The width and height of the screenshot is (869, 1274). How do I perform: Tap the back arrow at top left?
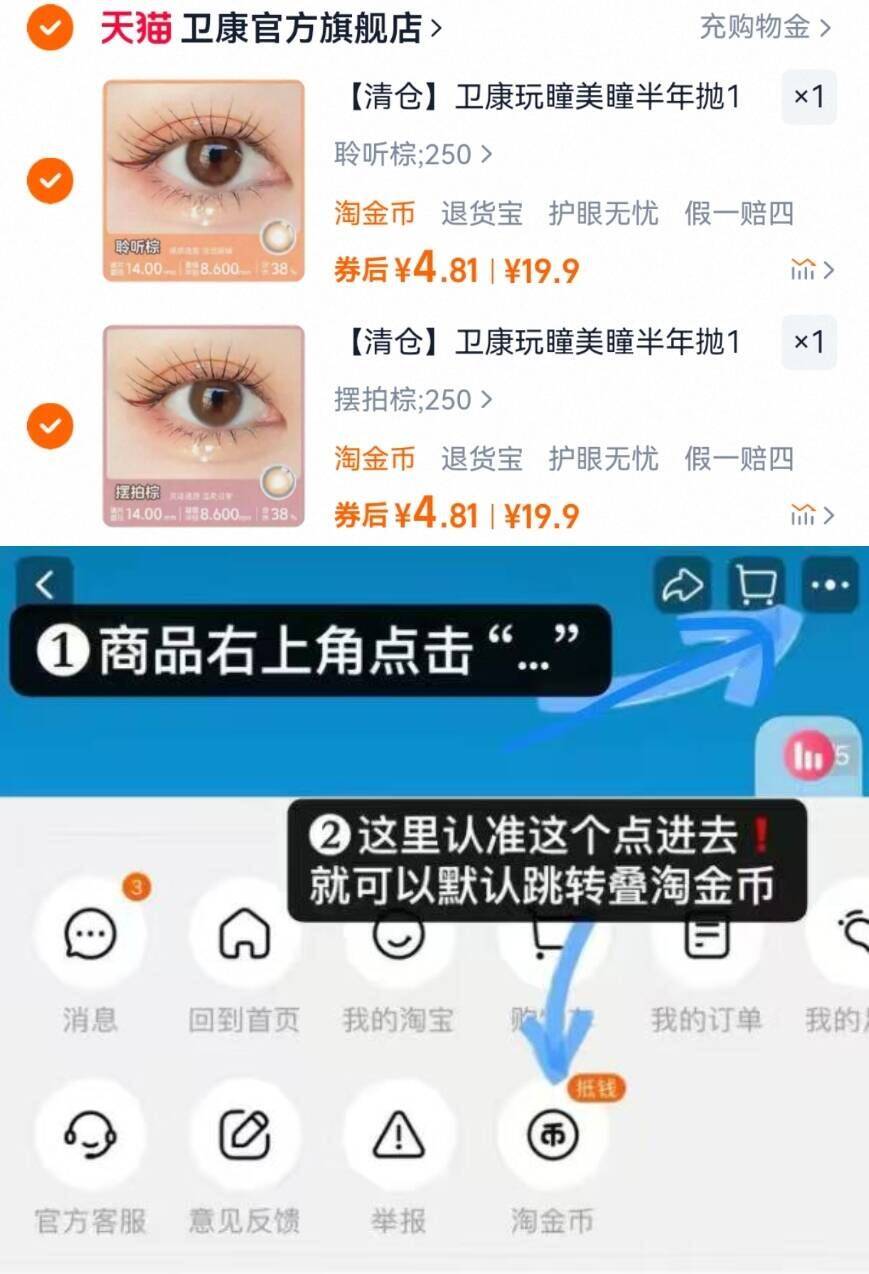[44, 583]
